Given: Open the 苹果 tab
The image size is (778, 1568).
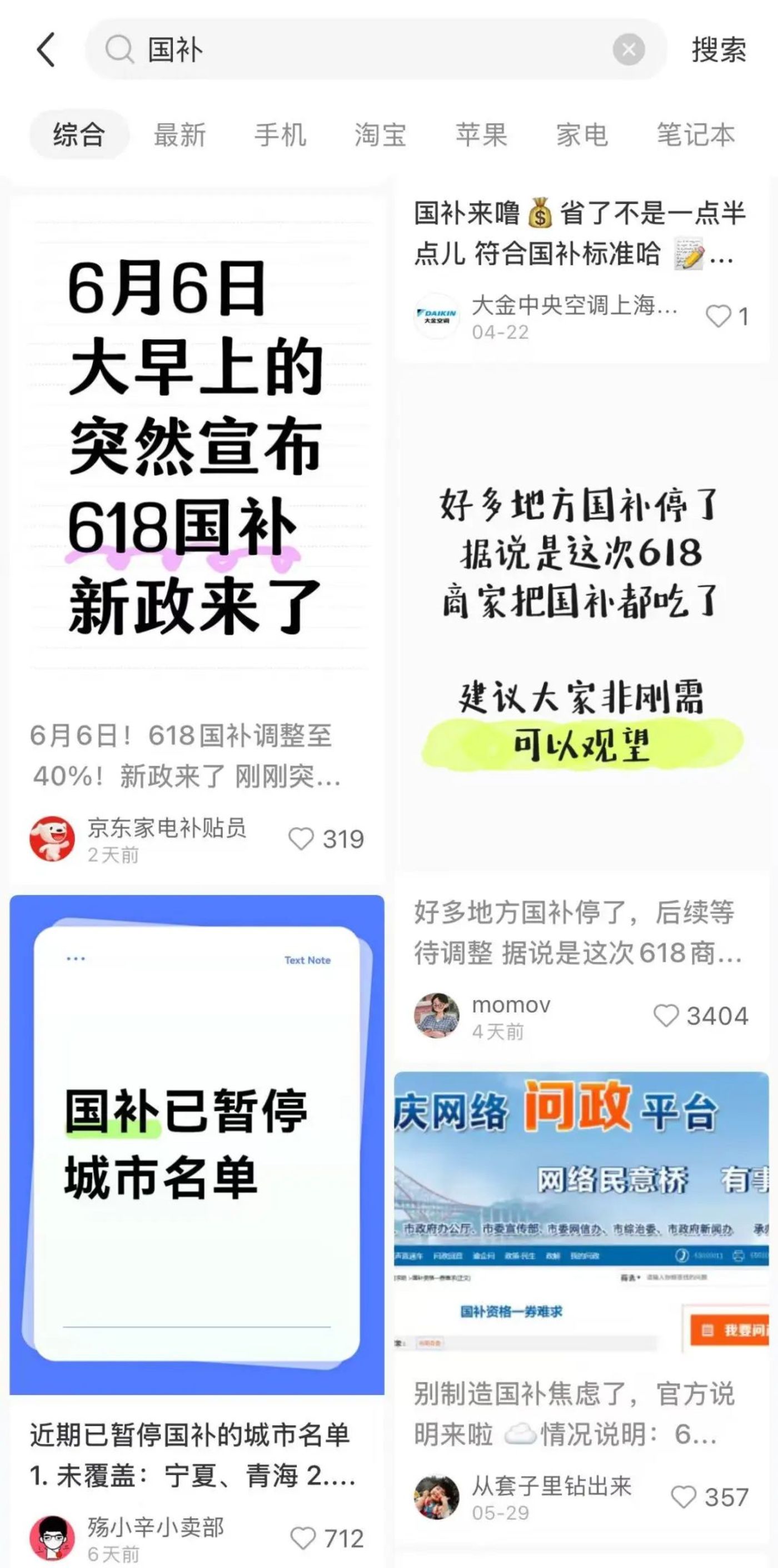Looking at the screenshot, I should point(481,135).
